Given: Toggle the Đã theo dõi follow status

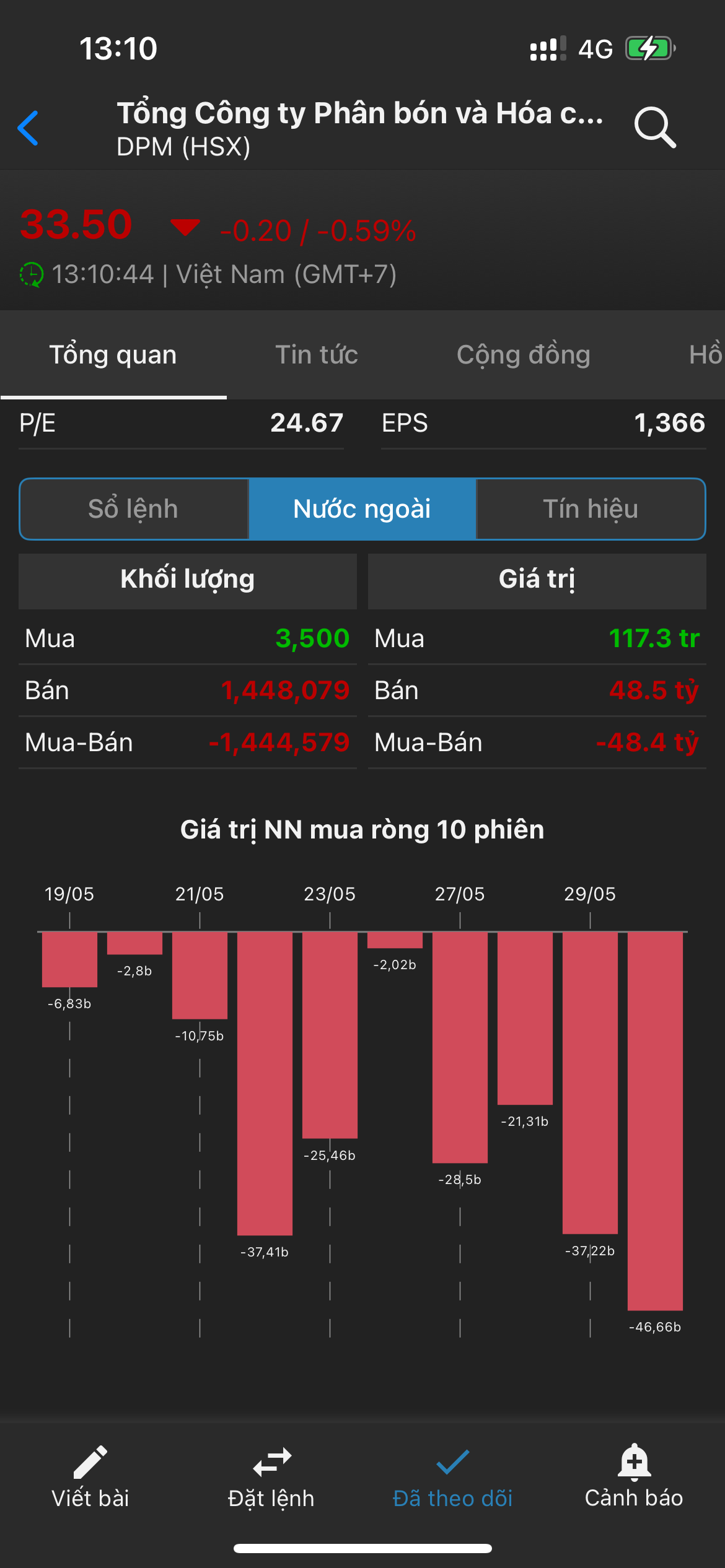Looking at the screenshot, I should pos(452,1478).
